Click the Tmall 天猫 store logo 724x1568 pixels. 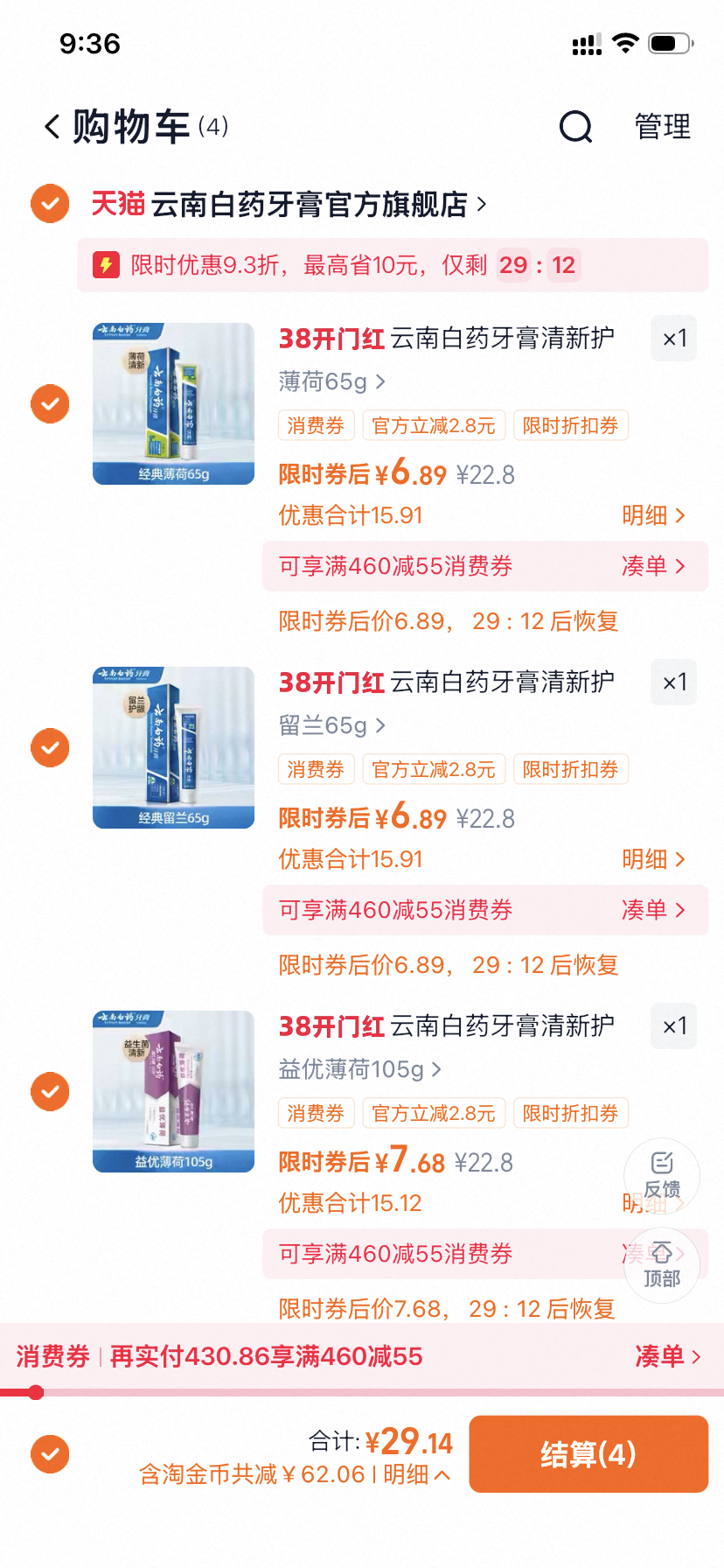pyautogui.click(x=117, y=202)
